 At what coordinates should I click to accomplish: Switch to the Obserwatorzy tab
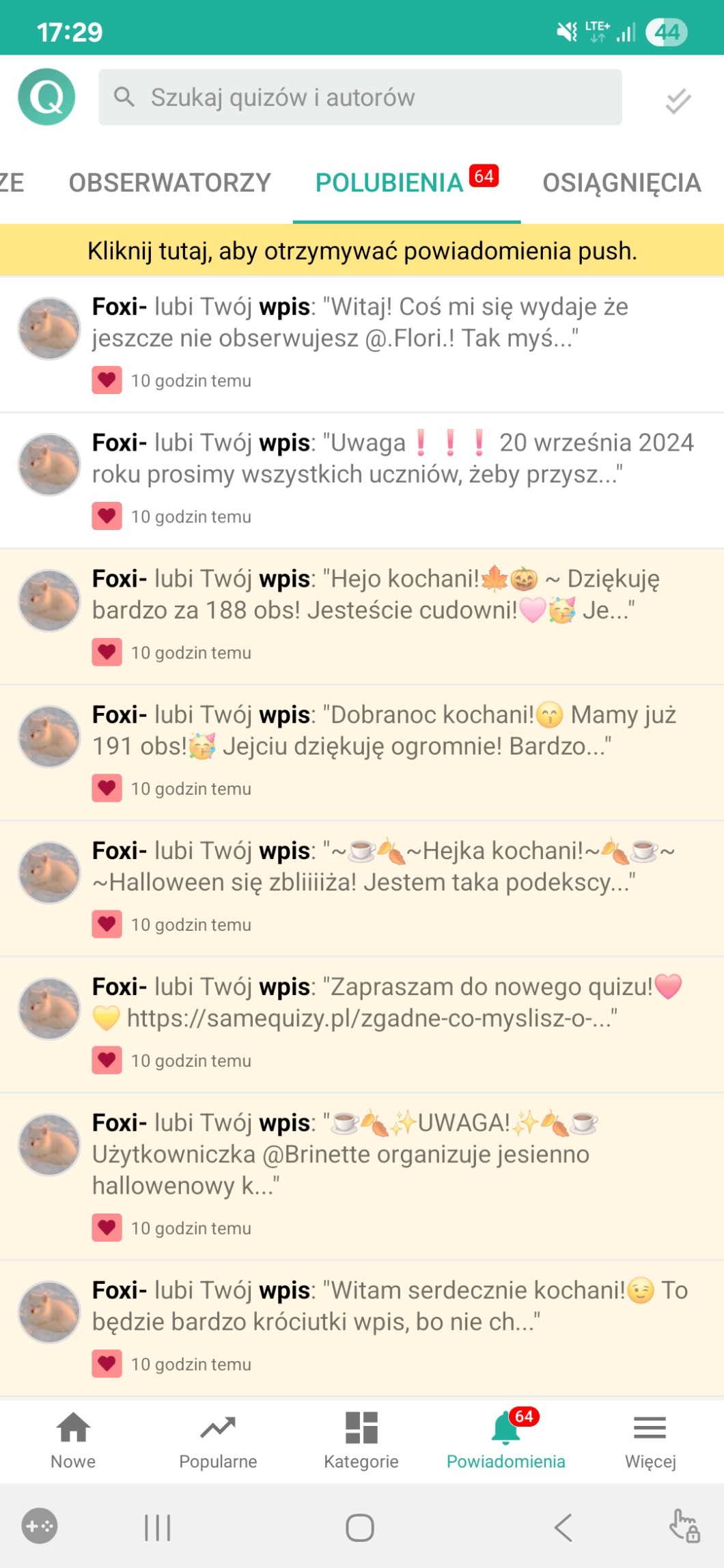click(x=170, y=183)
